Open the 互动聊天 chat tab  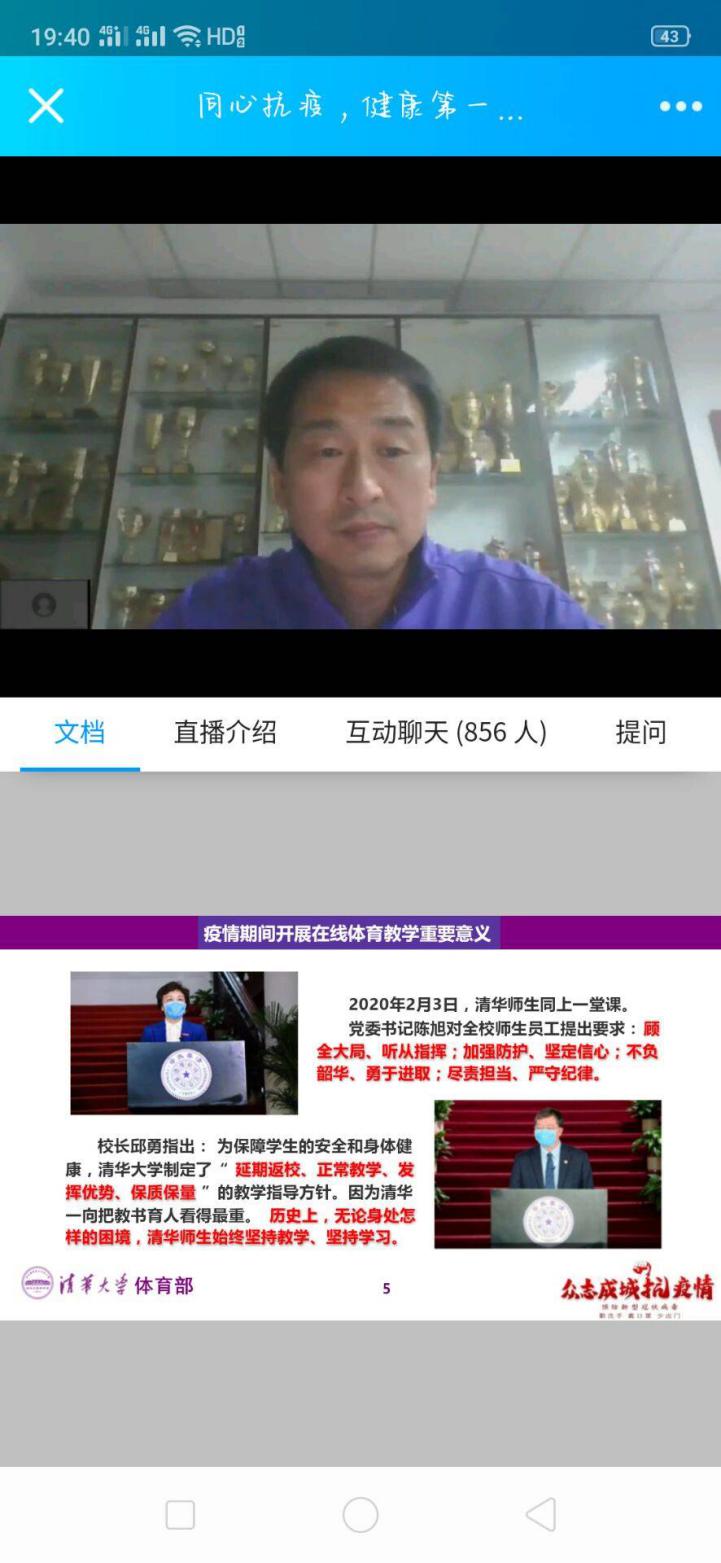(x=446, y=732)
